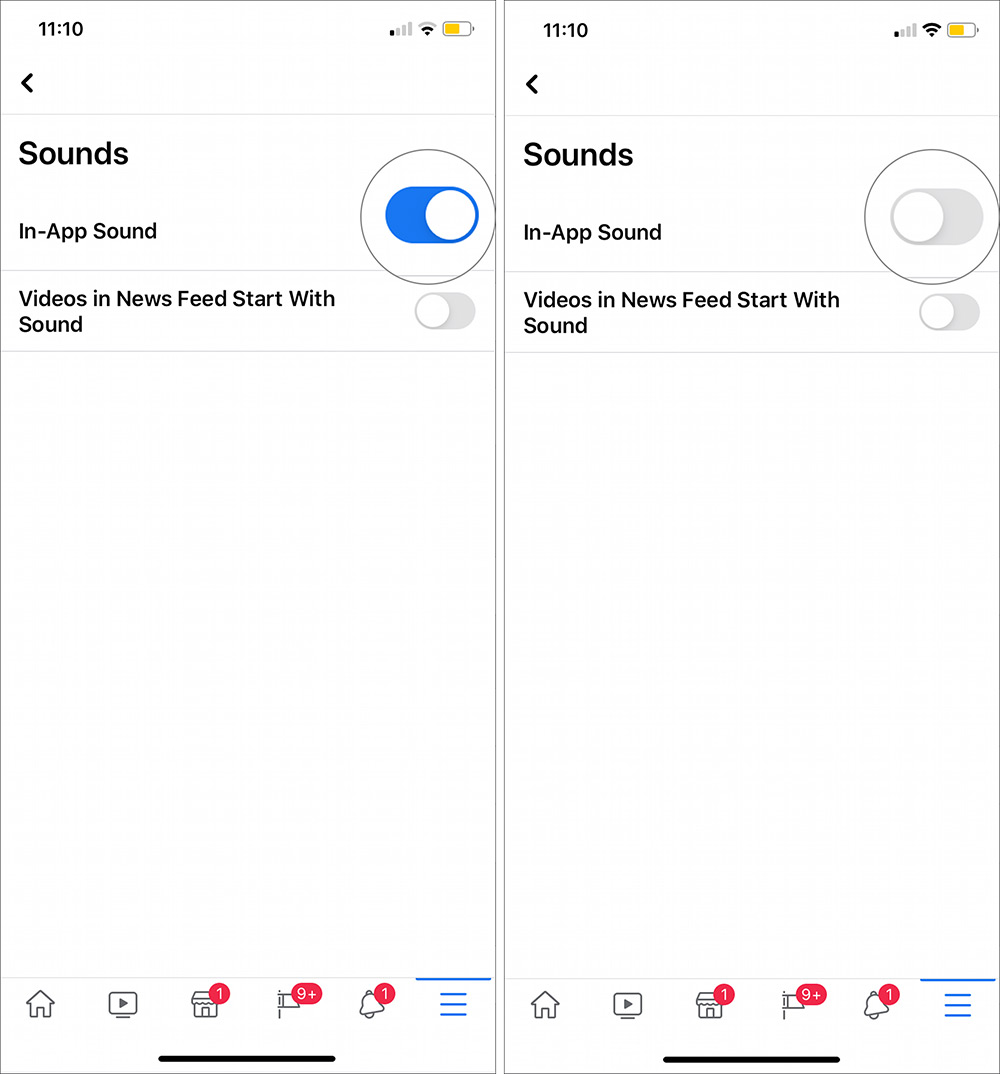Go back using the left back chevron
The width and height of the screenshot is (1000, 1074).
pos(27,83)
